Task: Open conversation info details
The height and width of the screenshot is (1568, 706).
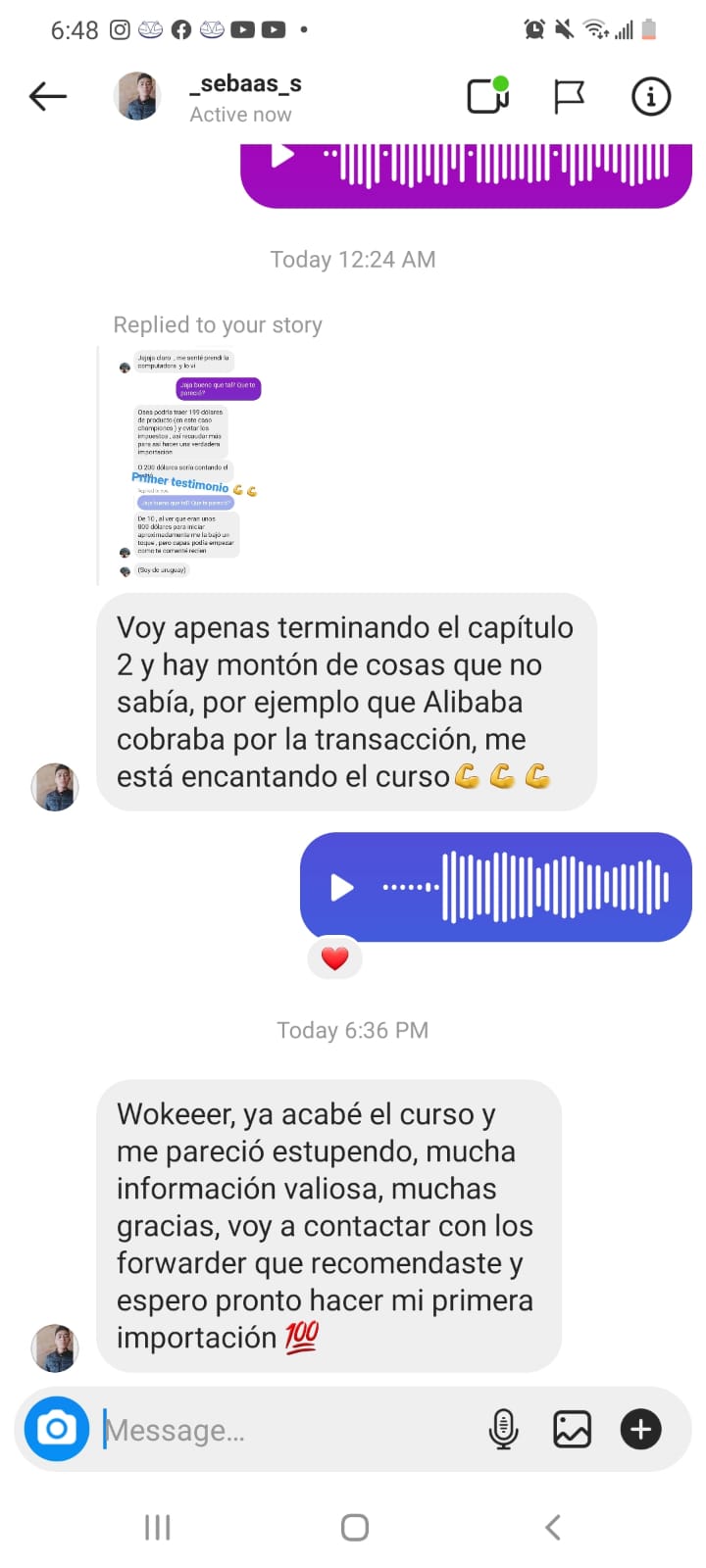Action: tap(650, 96)
